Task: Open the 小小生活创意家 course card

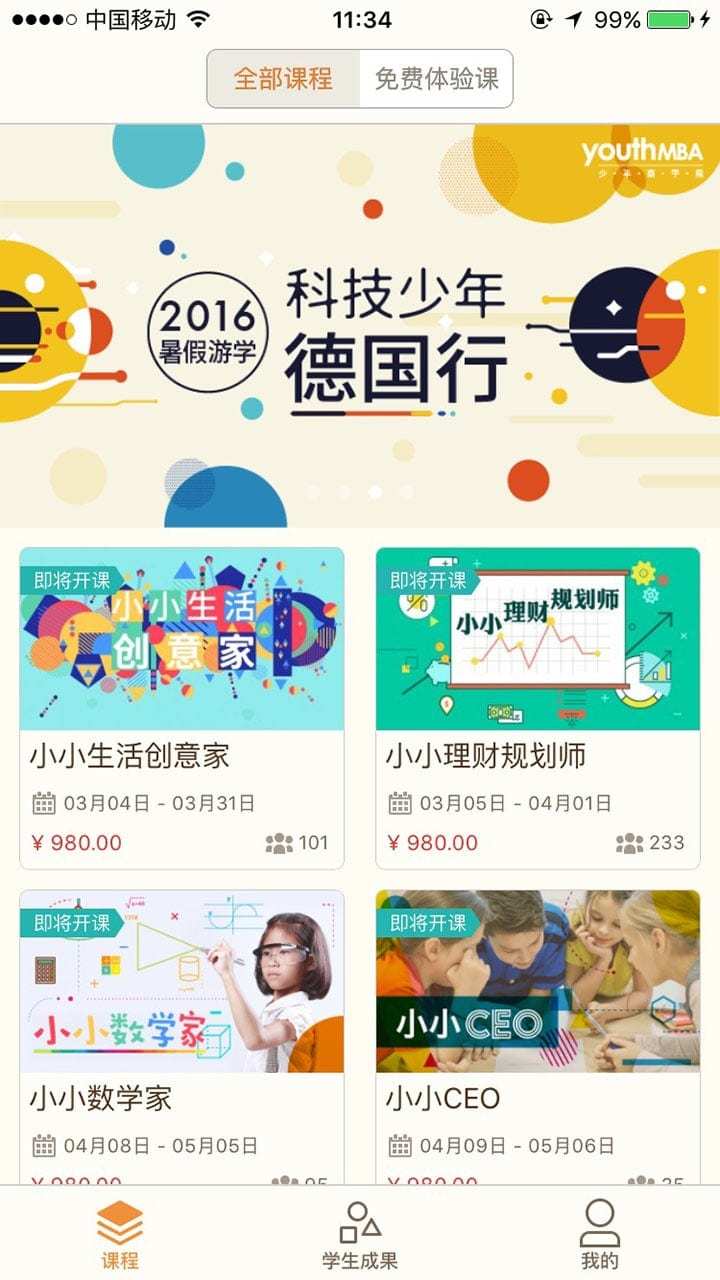Action: [182, 707]
